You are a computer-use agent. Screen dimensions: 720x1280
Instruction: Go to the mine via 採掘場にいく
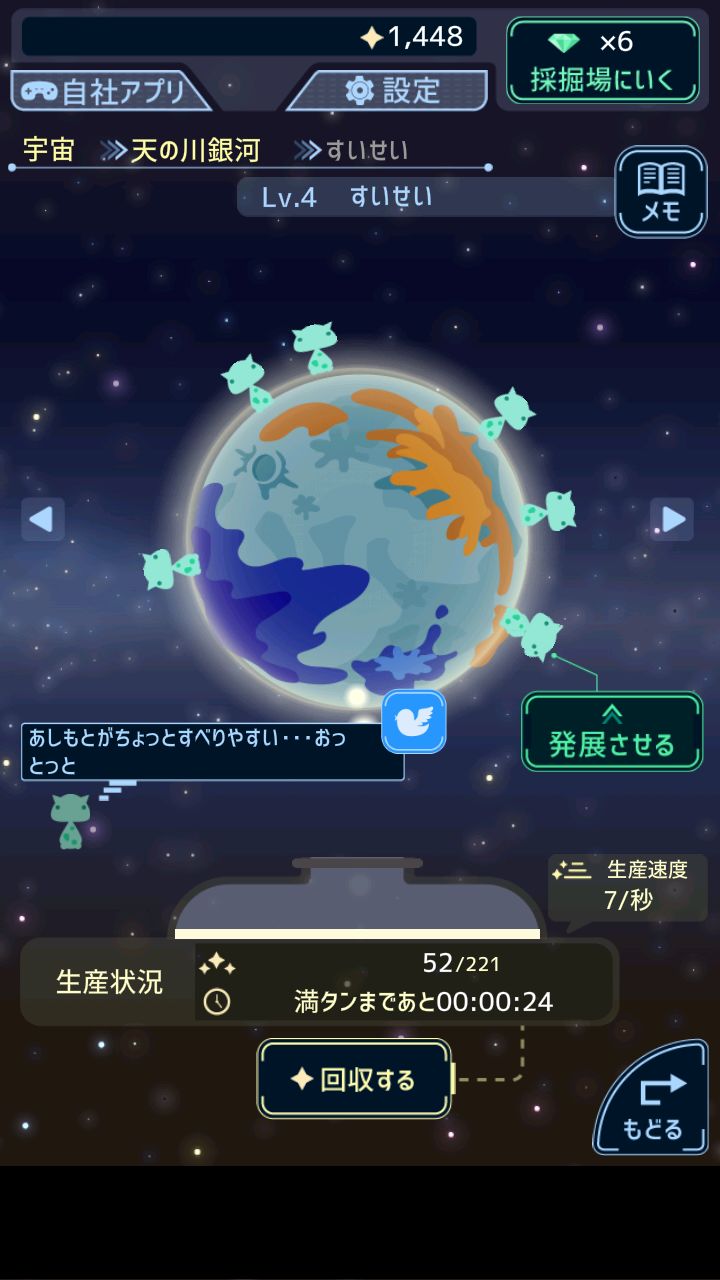[x=602, y=61]
